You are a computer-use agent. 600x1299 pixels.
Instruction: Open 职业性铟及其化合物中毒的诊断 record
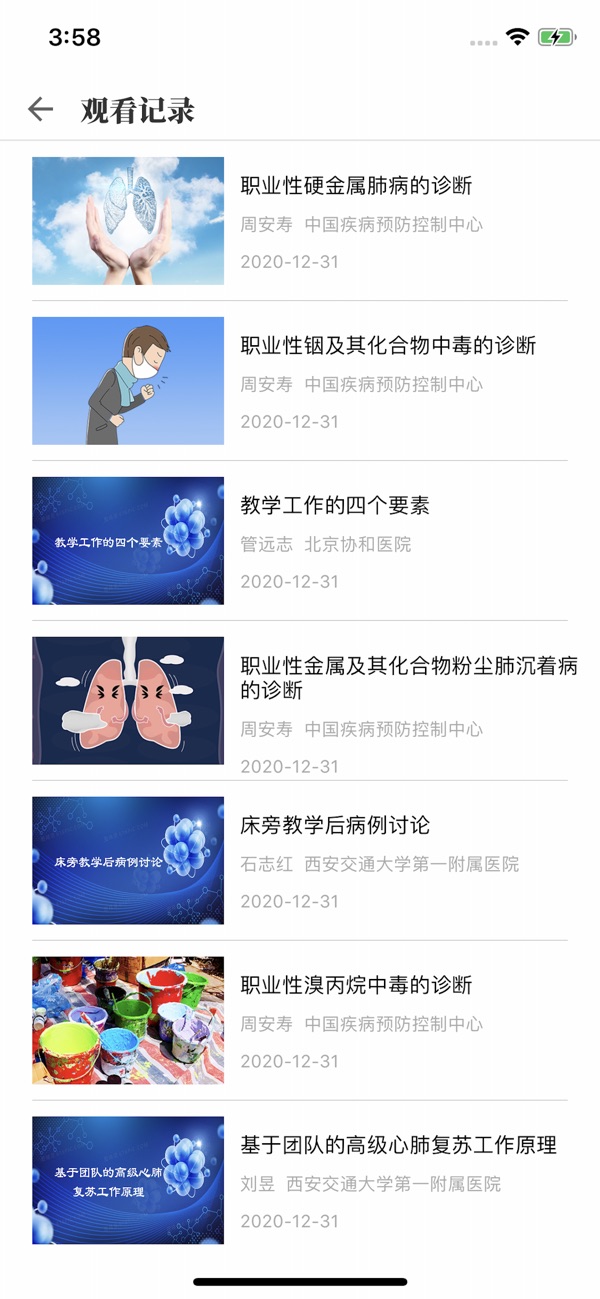tap(388, 346)
